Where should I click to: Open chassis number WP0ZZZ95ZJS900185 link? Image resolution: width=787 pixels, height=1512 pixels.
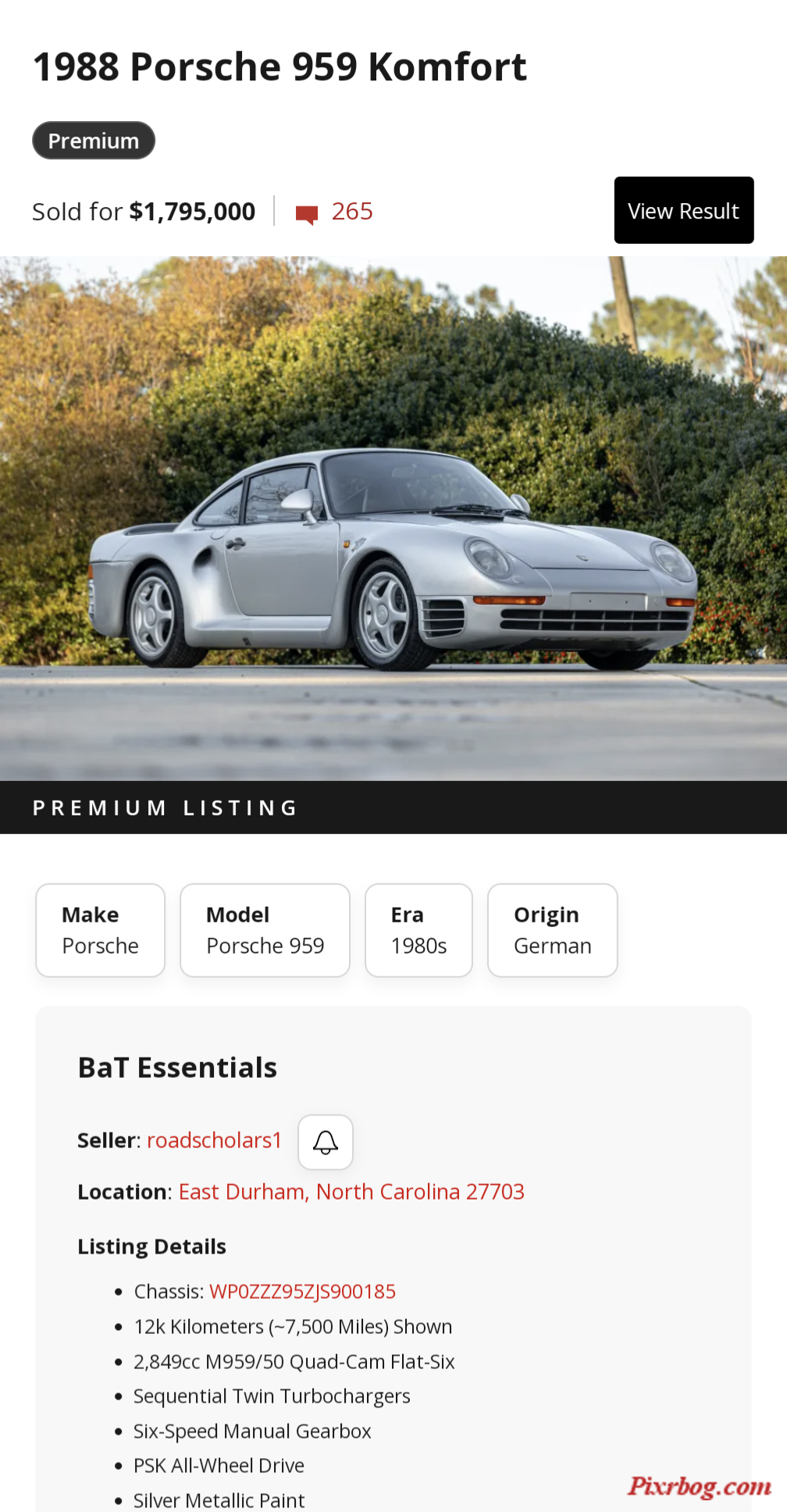[x=302, y=1292]
